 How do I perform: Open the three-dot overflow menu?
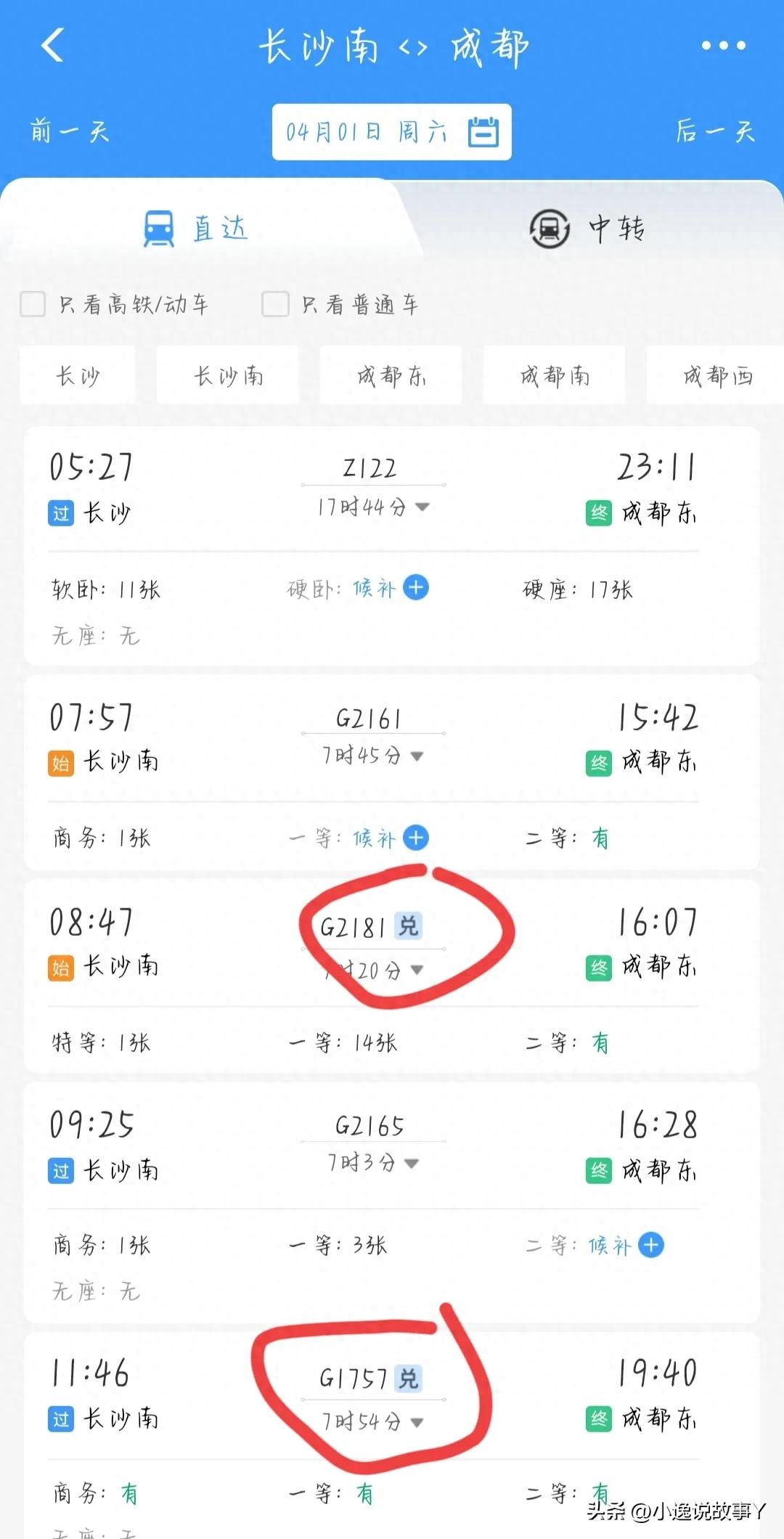(723, 45)
